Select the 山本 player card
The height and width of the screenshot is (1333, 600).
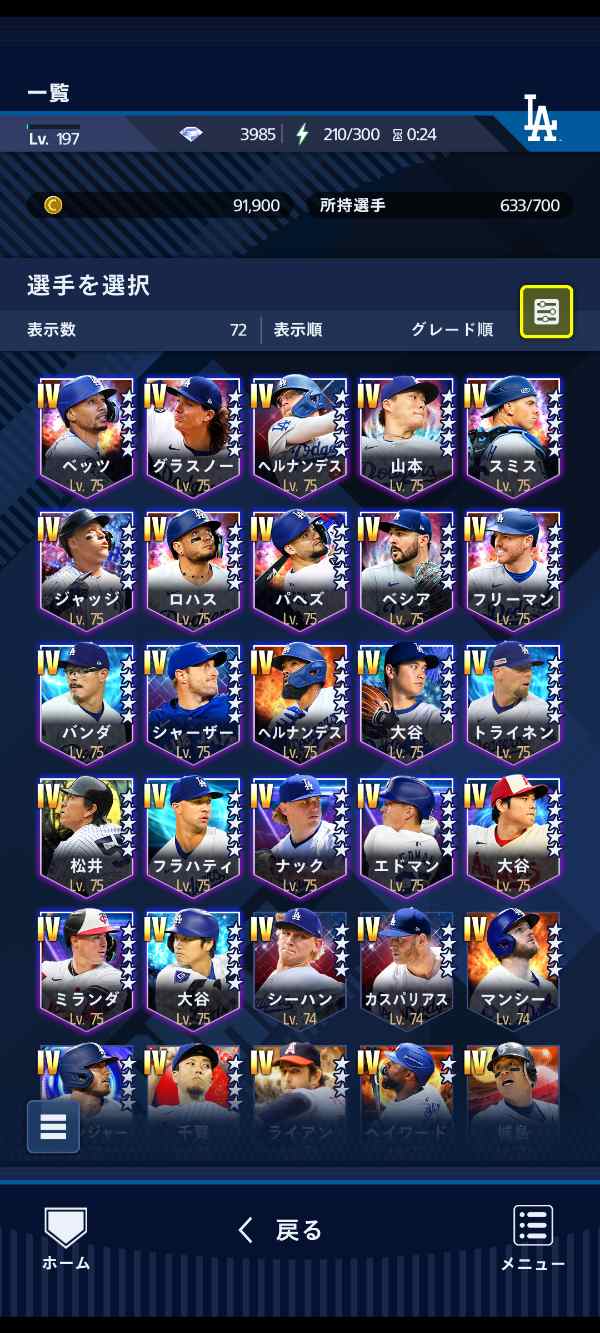[406, 433]
